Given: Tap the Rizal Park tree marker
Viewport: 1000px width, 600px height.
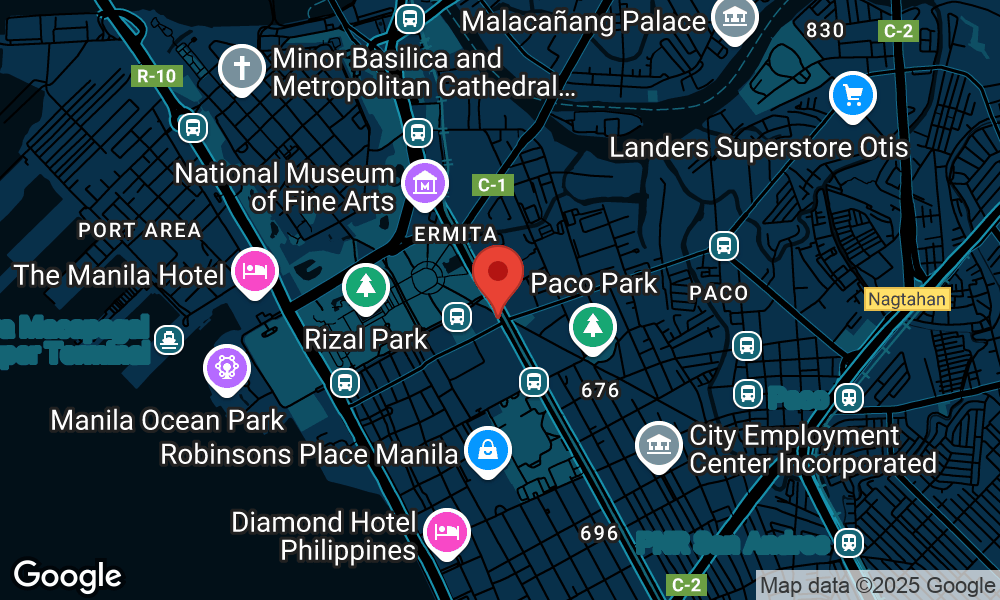Looking at the screenshot, I should (365, 286).
